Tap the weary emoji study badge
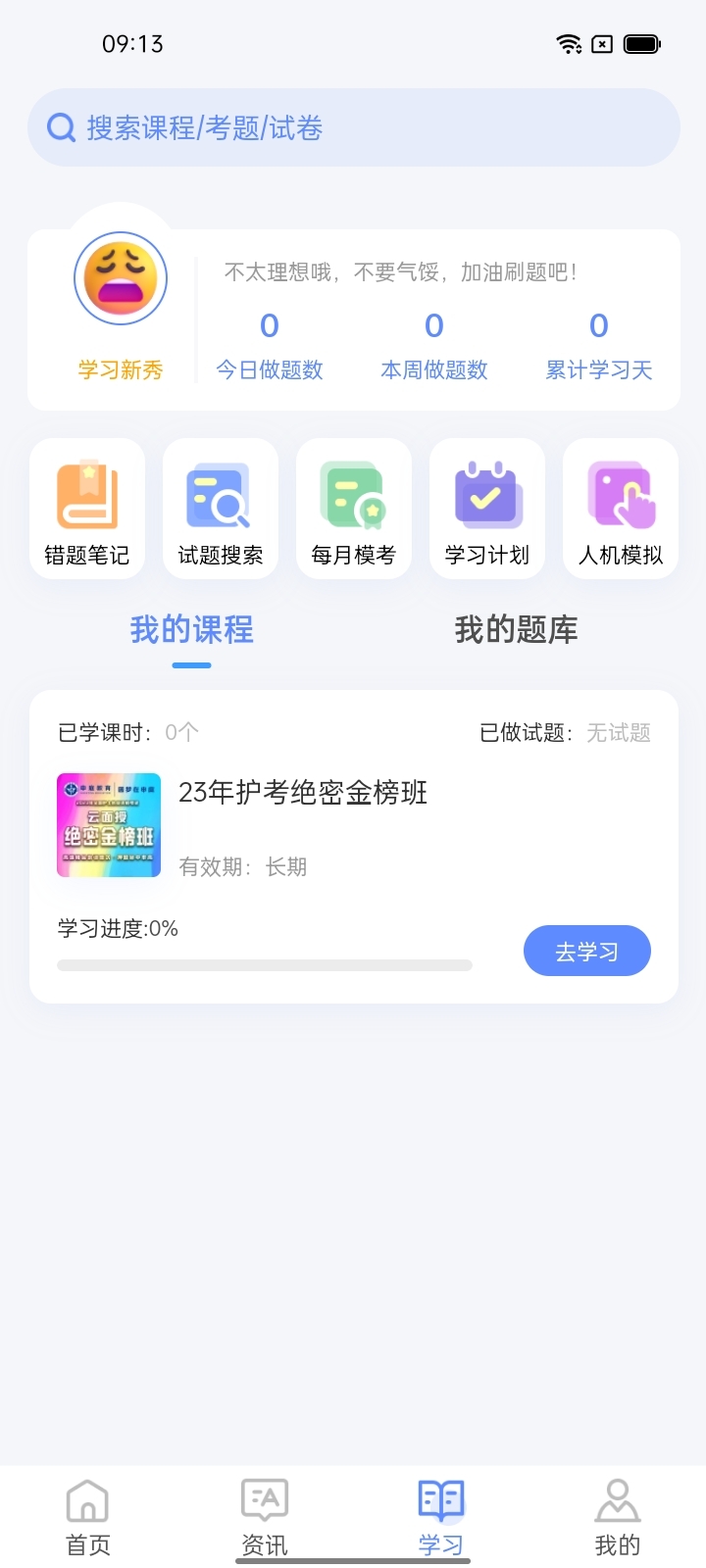The height and width of the screenshot is (1568, 706). [120, 278]
